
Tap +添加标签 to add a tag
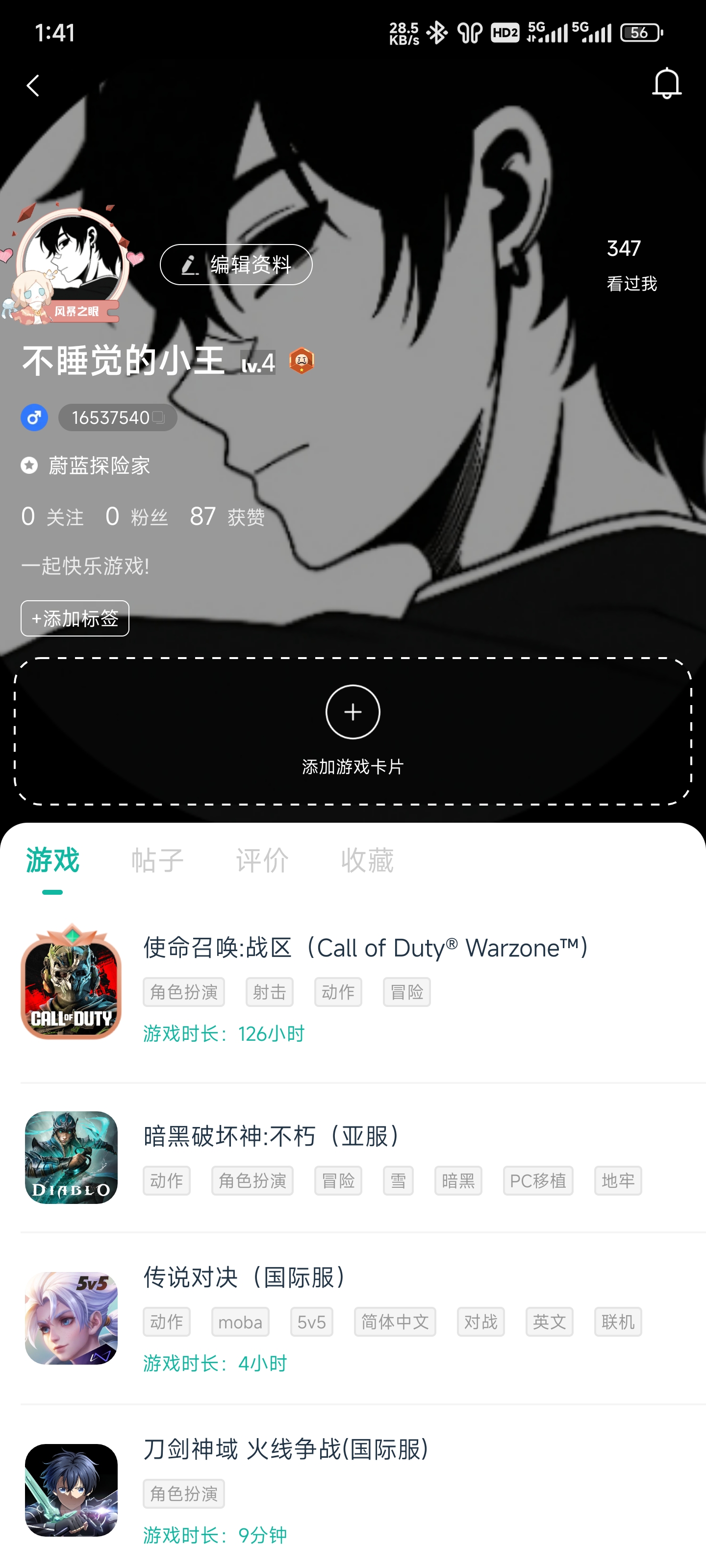(x=75, y=618)
